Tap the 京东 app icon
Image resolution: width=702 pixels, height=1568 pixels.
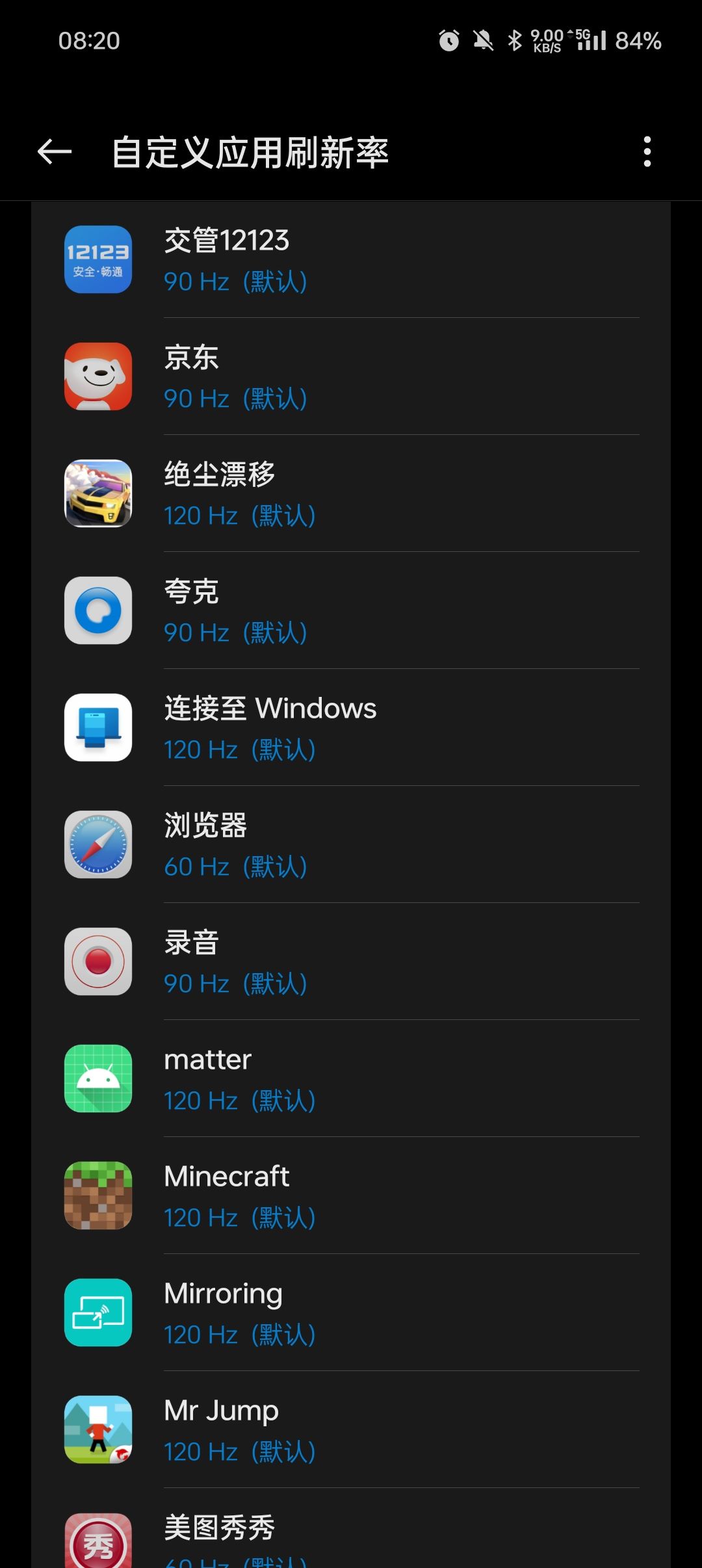point(98,376)
